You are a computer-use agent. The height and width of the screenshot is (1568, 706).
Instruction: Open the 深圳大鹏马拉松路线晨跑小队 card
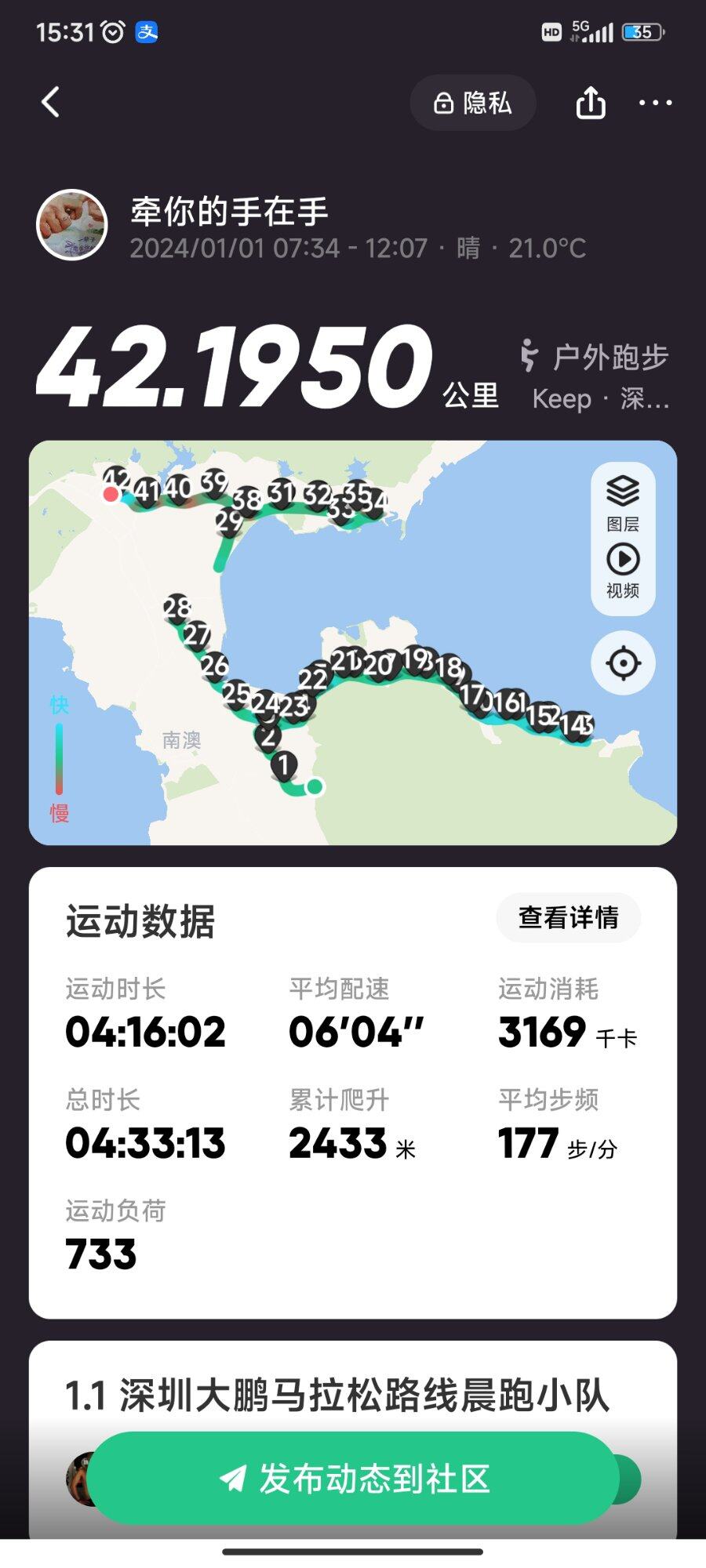click(337, 1396)
